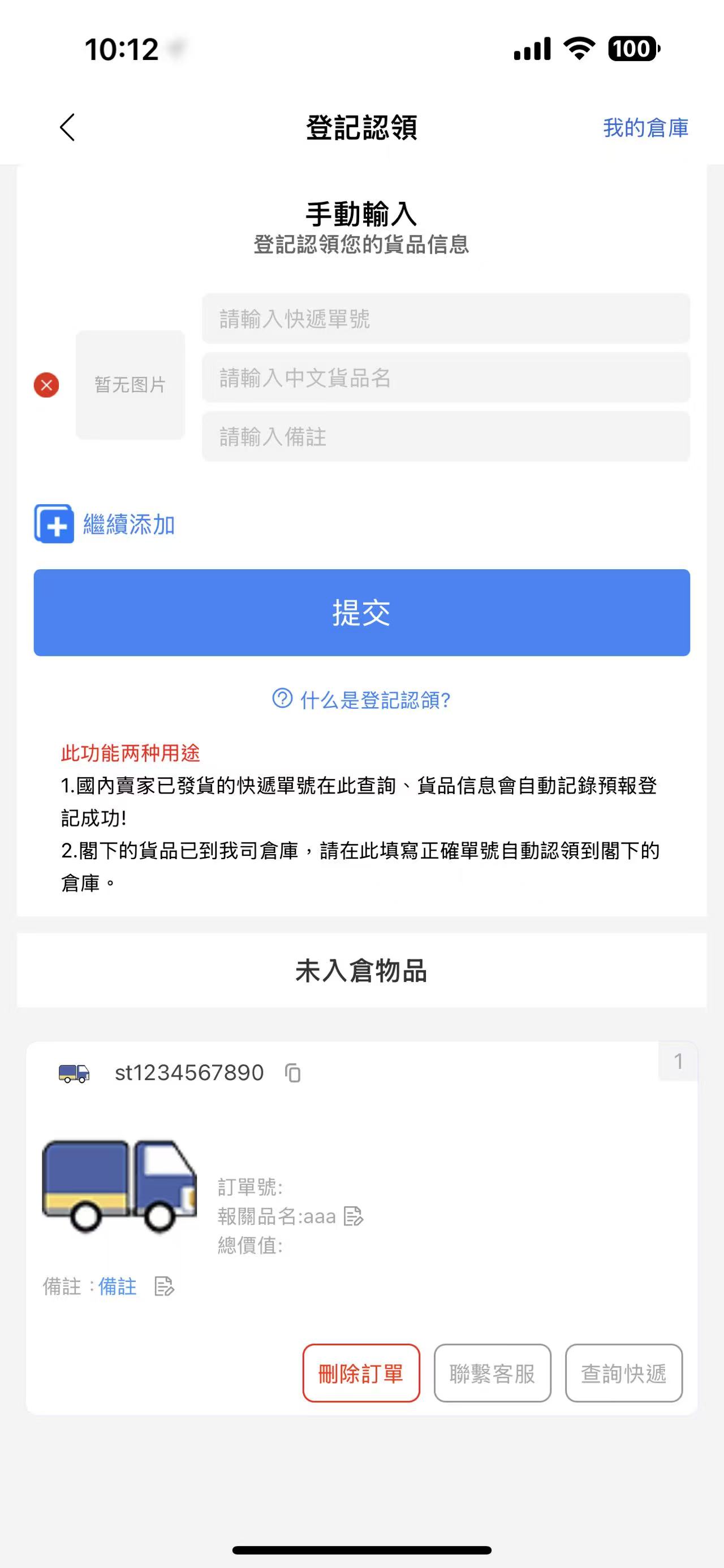Submit the form with 提交
724x1568 pixels.
click(361, 612)
